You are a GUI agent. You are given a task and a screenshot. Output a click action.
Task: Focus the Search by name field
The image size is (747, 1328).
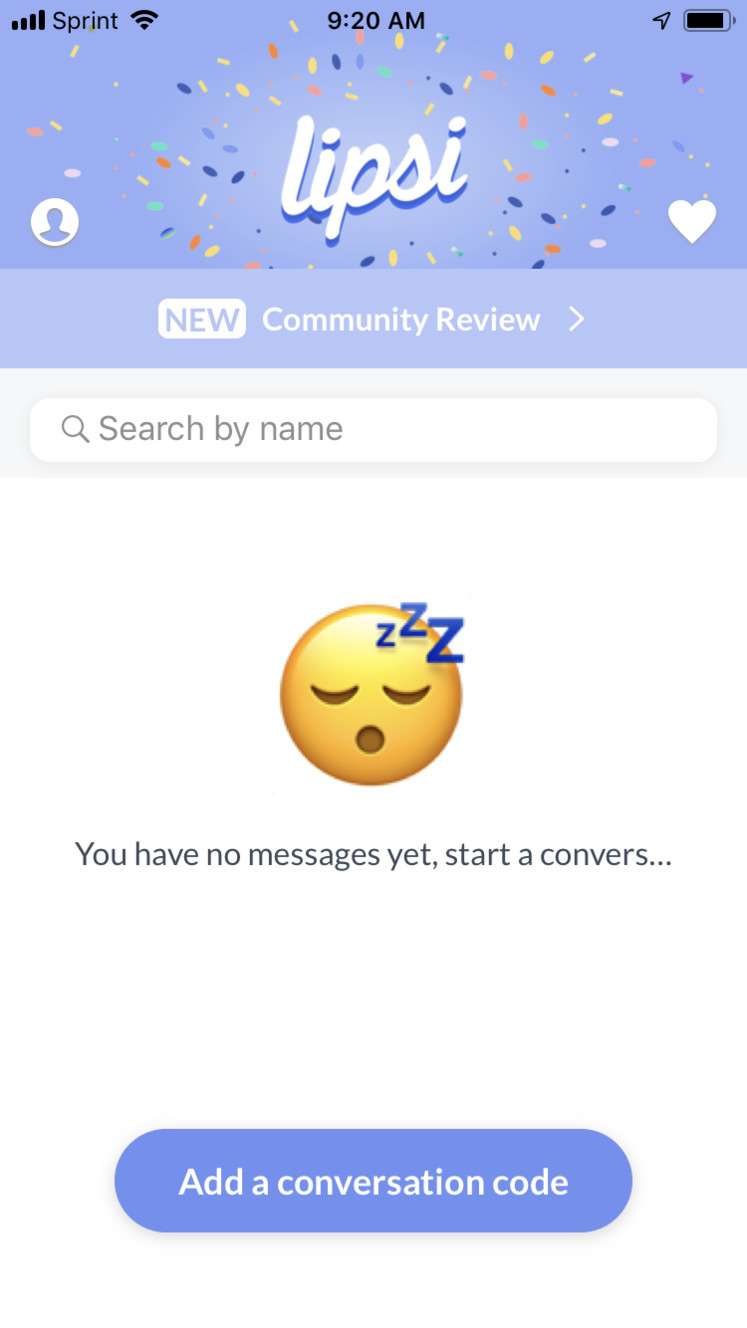[x=373, y=430]
